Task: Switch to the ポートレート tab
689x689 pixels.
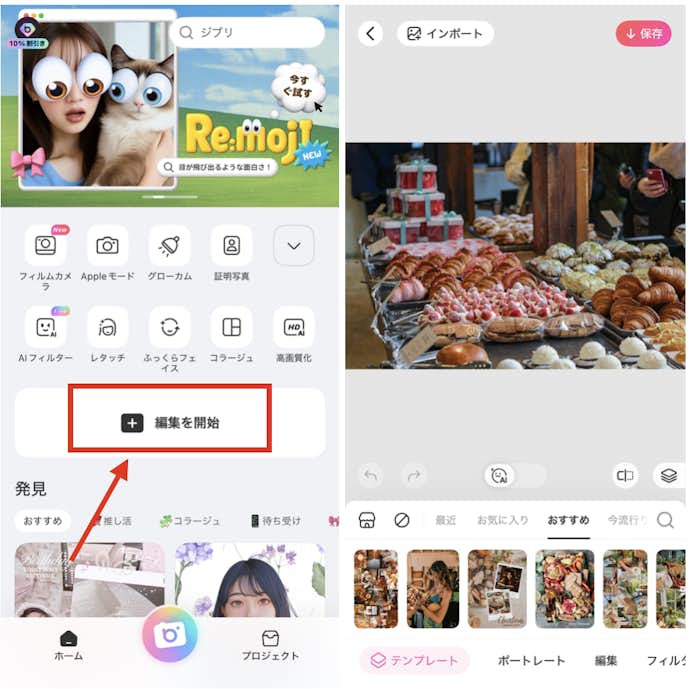Action: [x=531, y=661]
